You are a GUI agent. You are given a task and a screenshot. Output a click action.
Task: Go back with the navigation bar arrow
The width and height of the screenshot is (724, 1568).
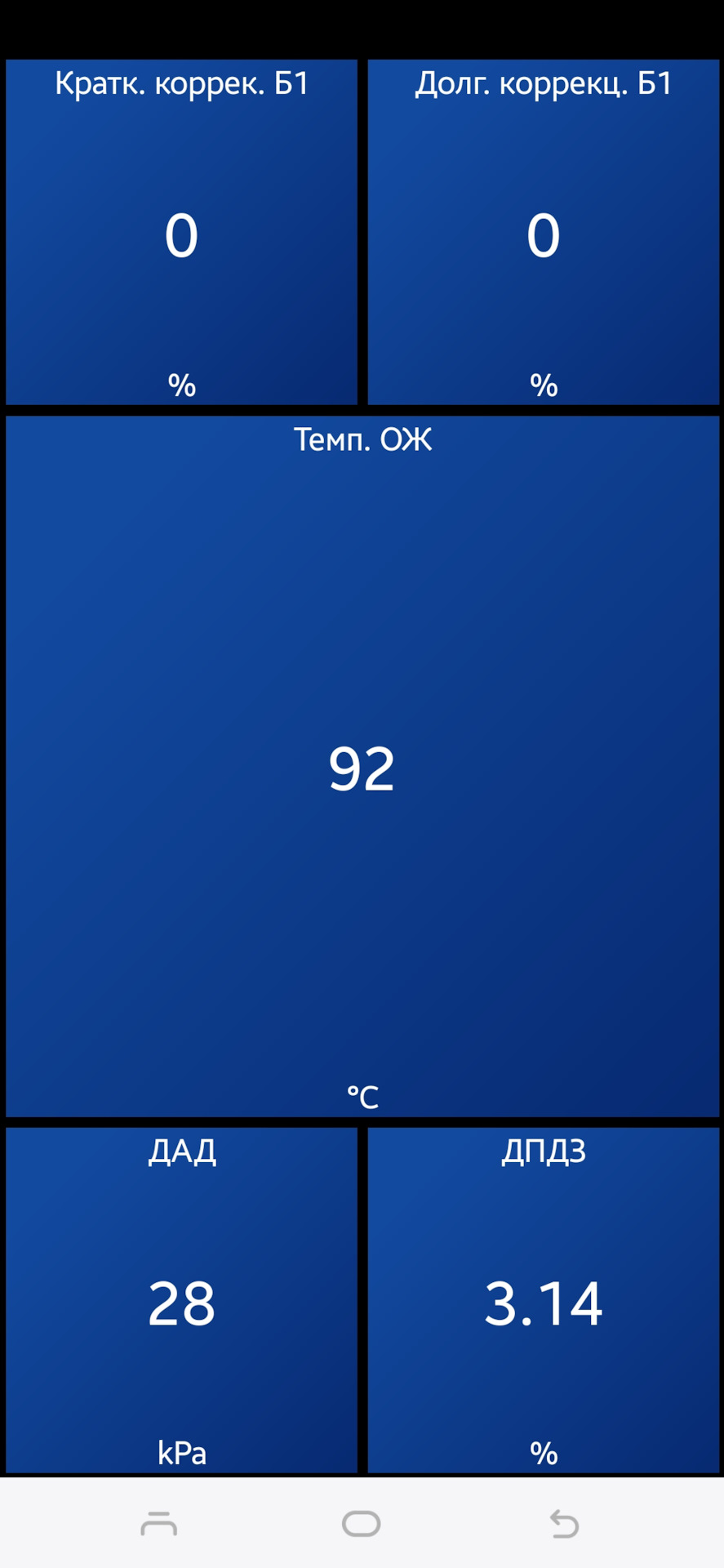[564, 1524]
